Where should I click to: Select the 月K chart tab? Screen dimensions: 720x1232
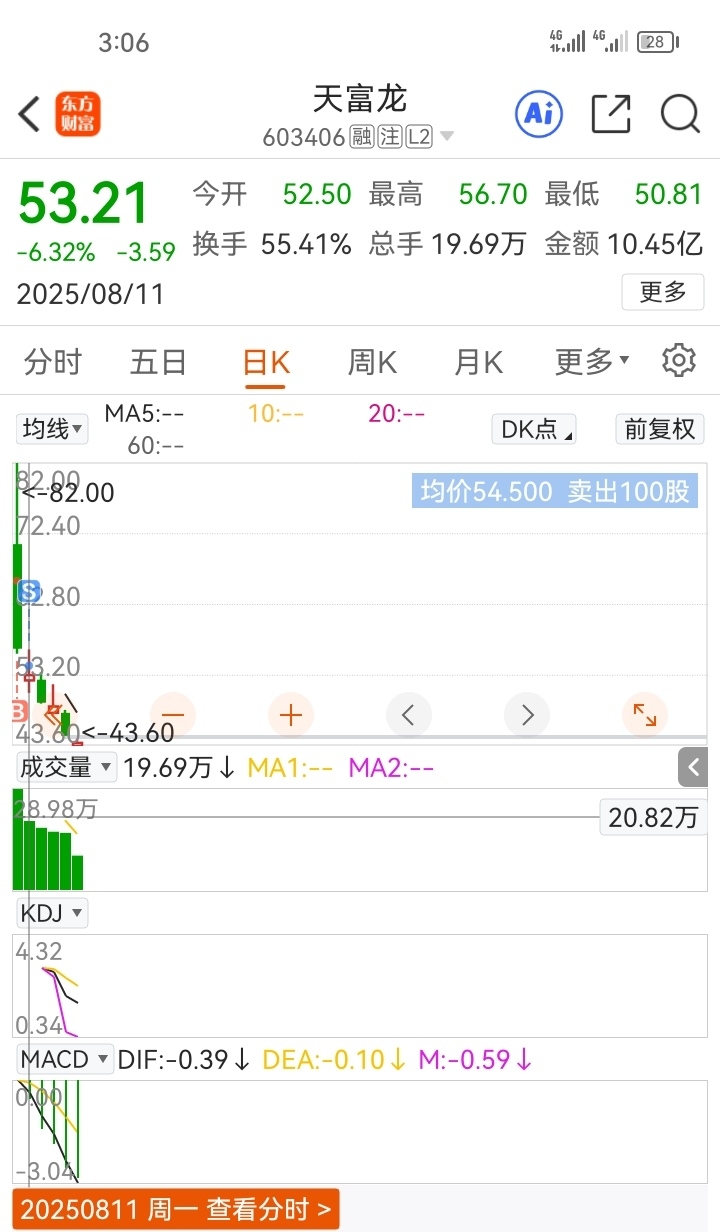(x=478, y=362)
